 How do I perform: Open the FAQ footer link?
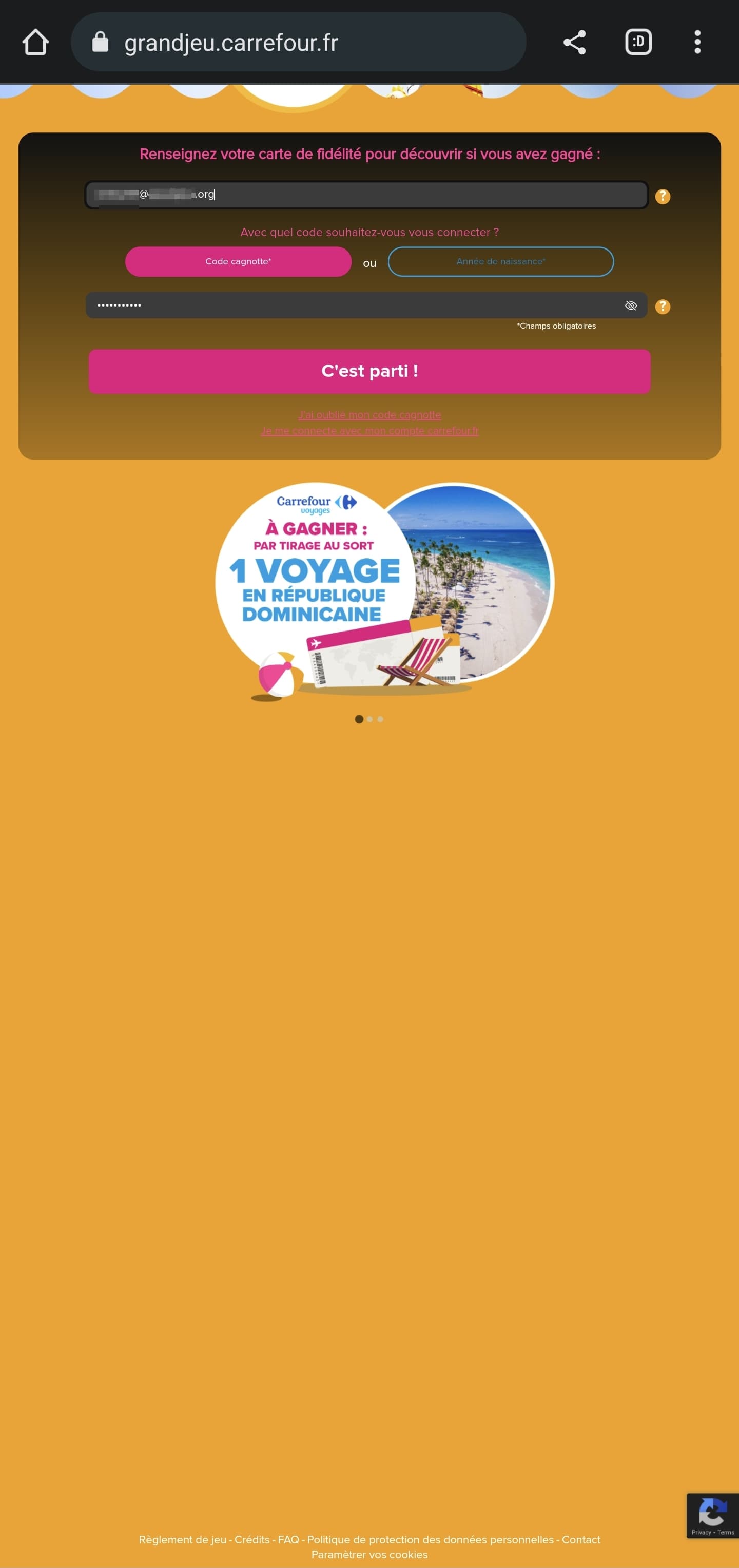pyautogui.click(x=288, y=1539)
